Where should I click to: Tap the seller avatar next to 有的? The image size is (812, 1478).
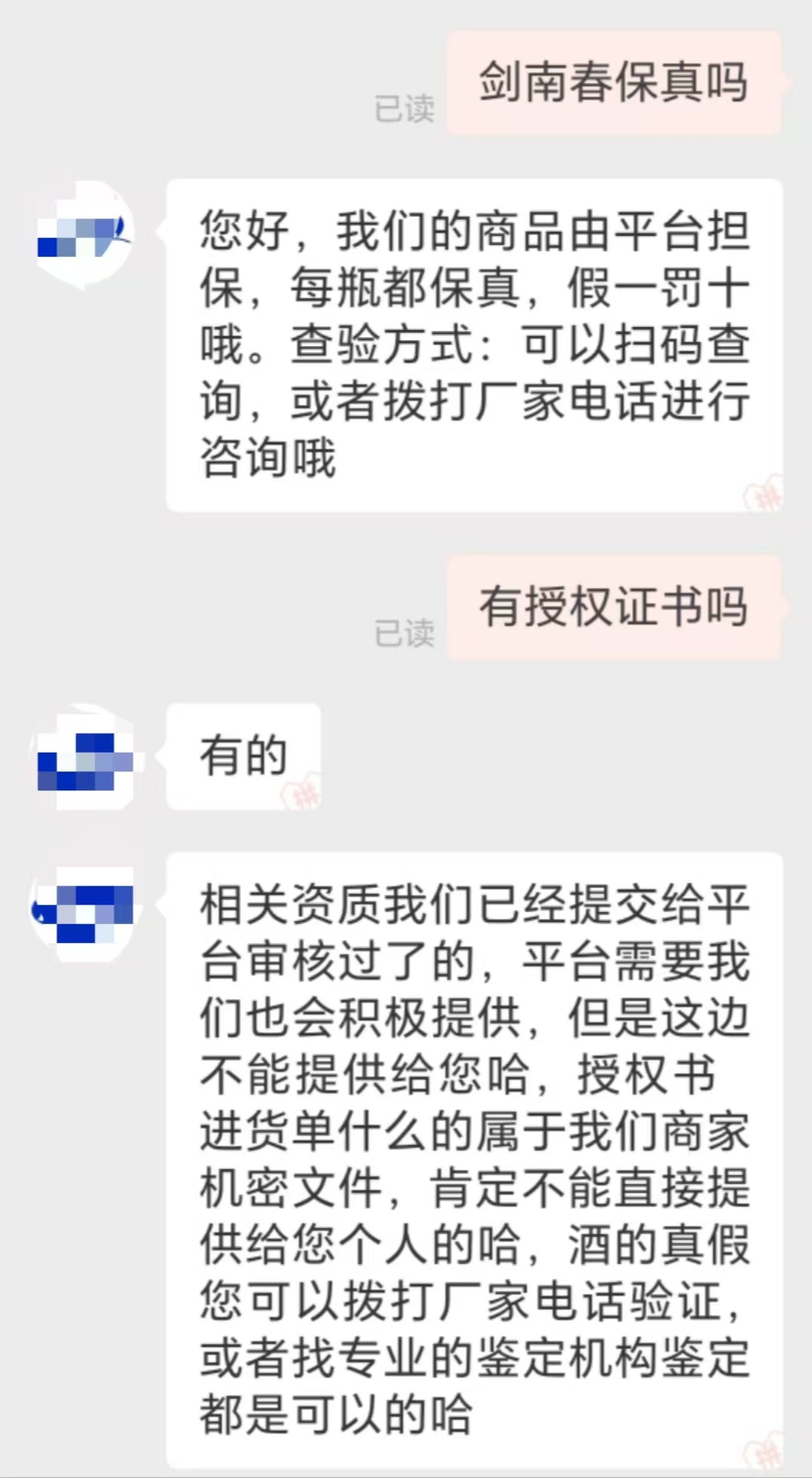[x=85, y=758]
